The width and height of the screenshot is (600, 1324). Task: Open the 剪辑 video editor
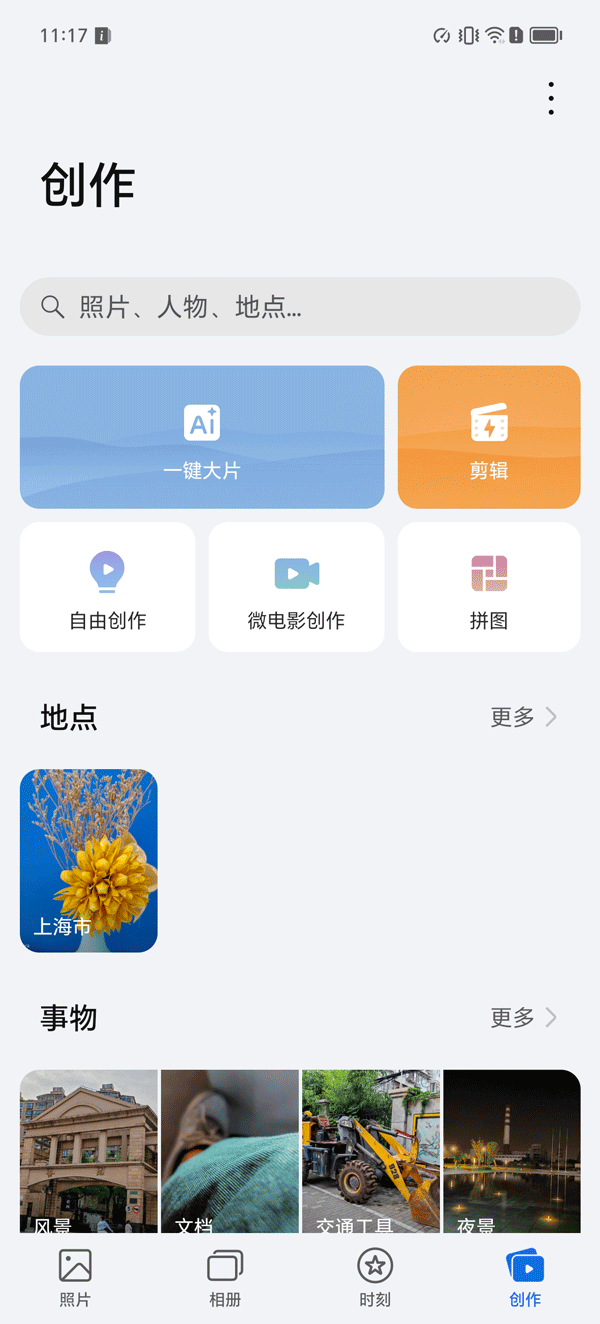(x=489, y=437)
